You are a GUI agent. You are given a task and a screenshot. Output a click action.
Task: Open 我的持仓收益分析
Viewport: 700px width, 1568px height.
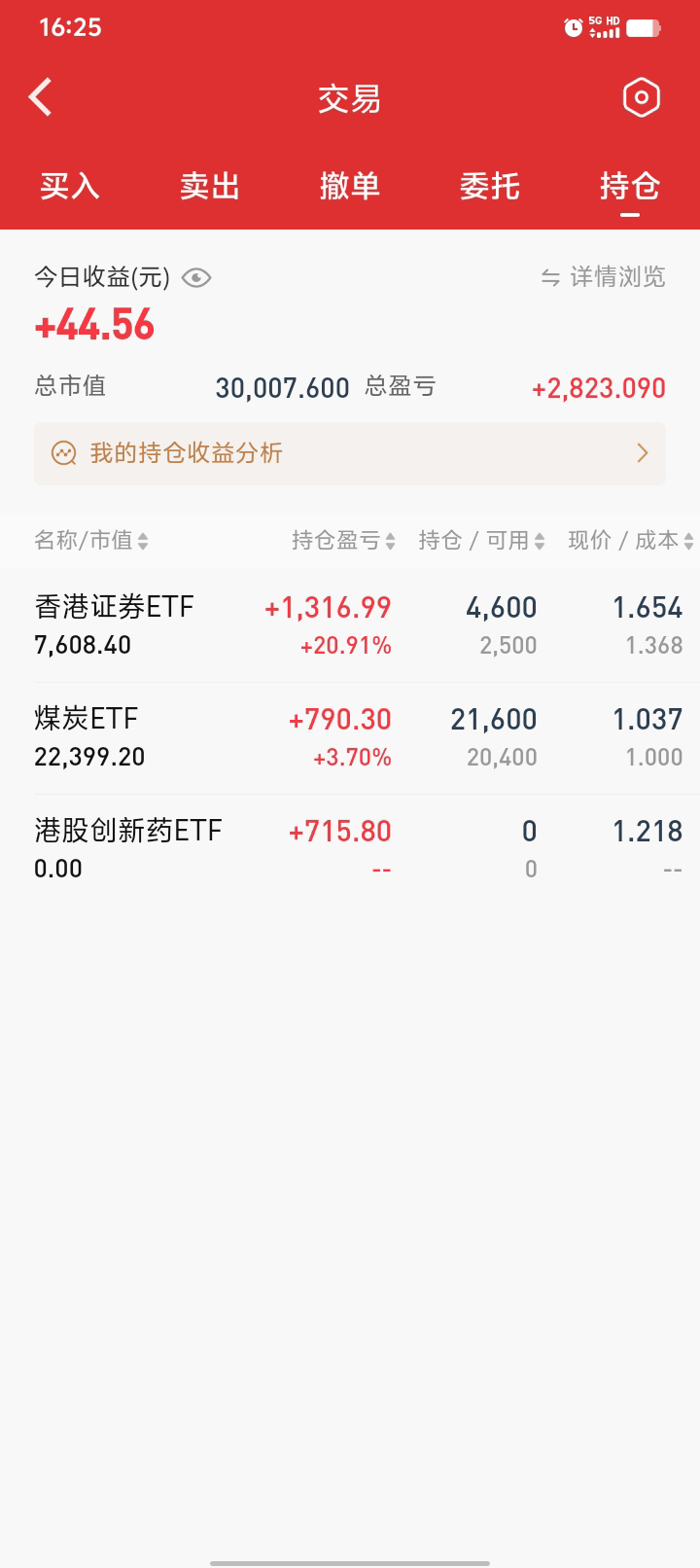coord(350,453)
